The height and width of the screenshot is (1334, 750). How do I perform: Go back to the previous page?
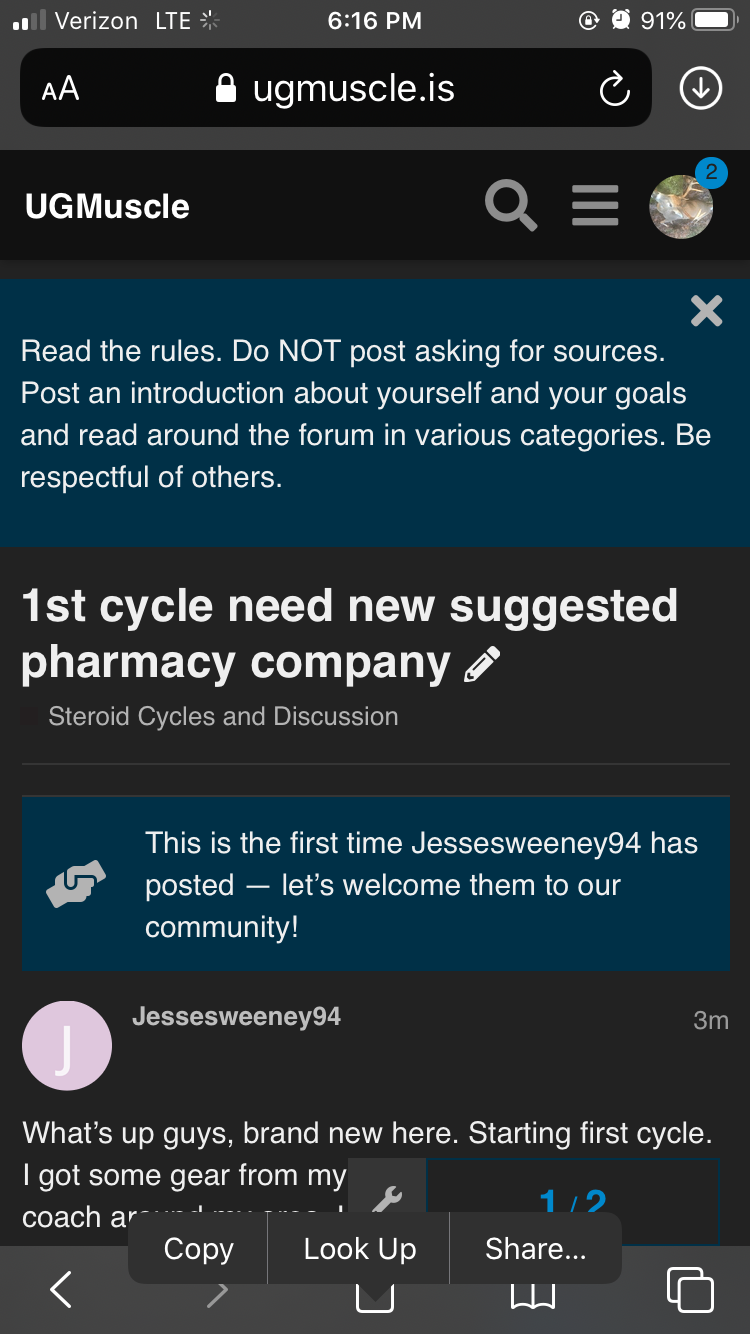[61, 1290]
